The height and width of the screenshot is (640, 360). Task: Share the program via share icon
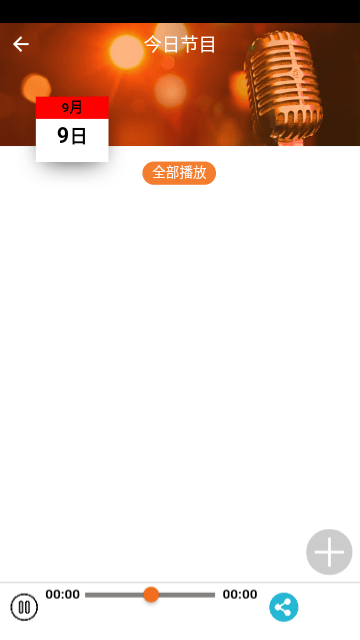tap(284, 607)
